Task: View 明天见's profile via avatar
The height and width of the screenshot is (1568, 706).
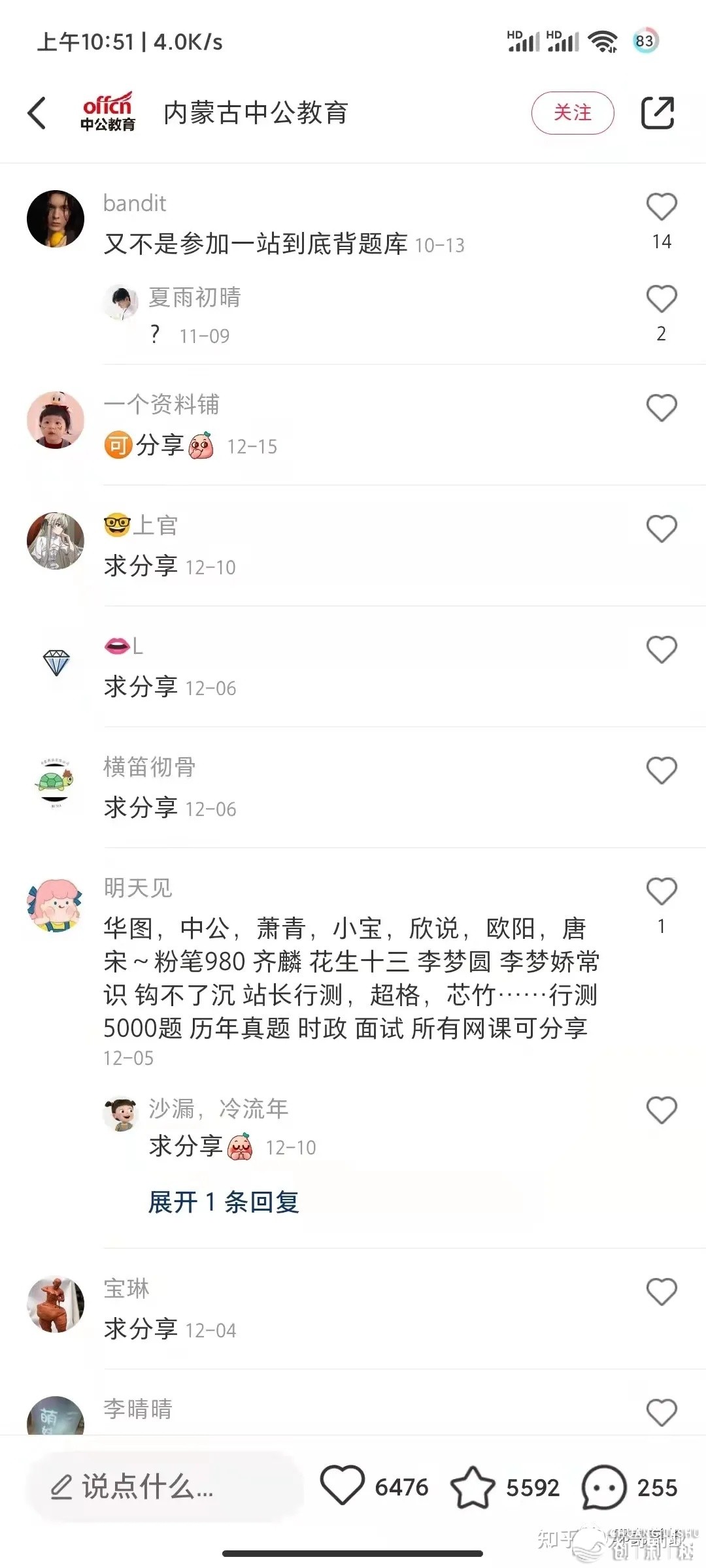Action: pos(56,906)
